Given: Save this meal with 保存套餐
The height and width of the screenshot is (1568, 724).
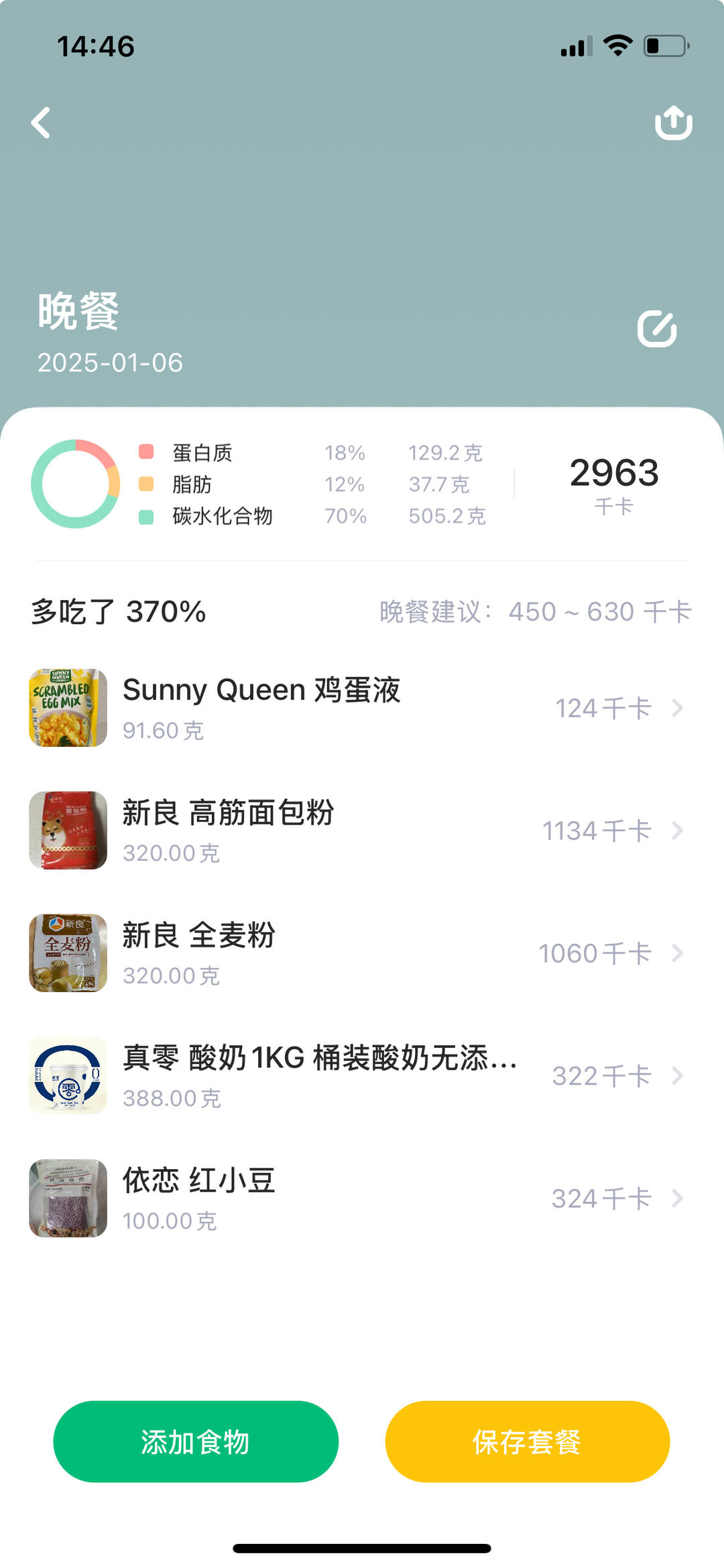Looking at the screenshot, I should (527, 1441).
